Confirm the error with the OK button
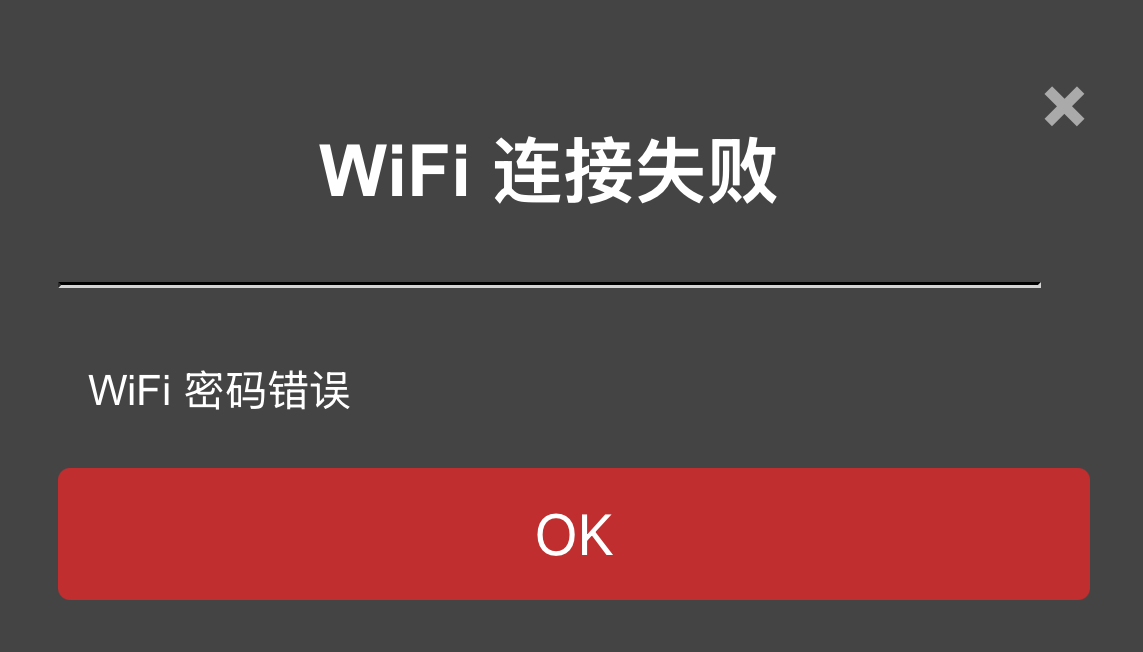Screen dimensions: 1143x652 coord(573,534)
